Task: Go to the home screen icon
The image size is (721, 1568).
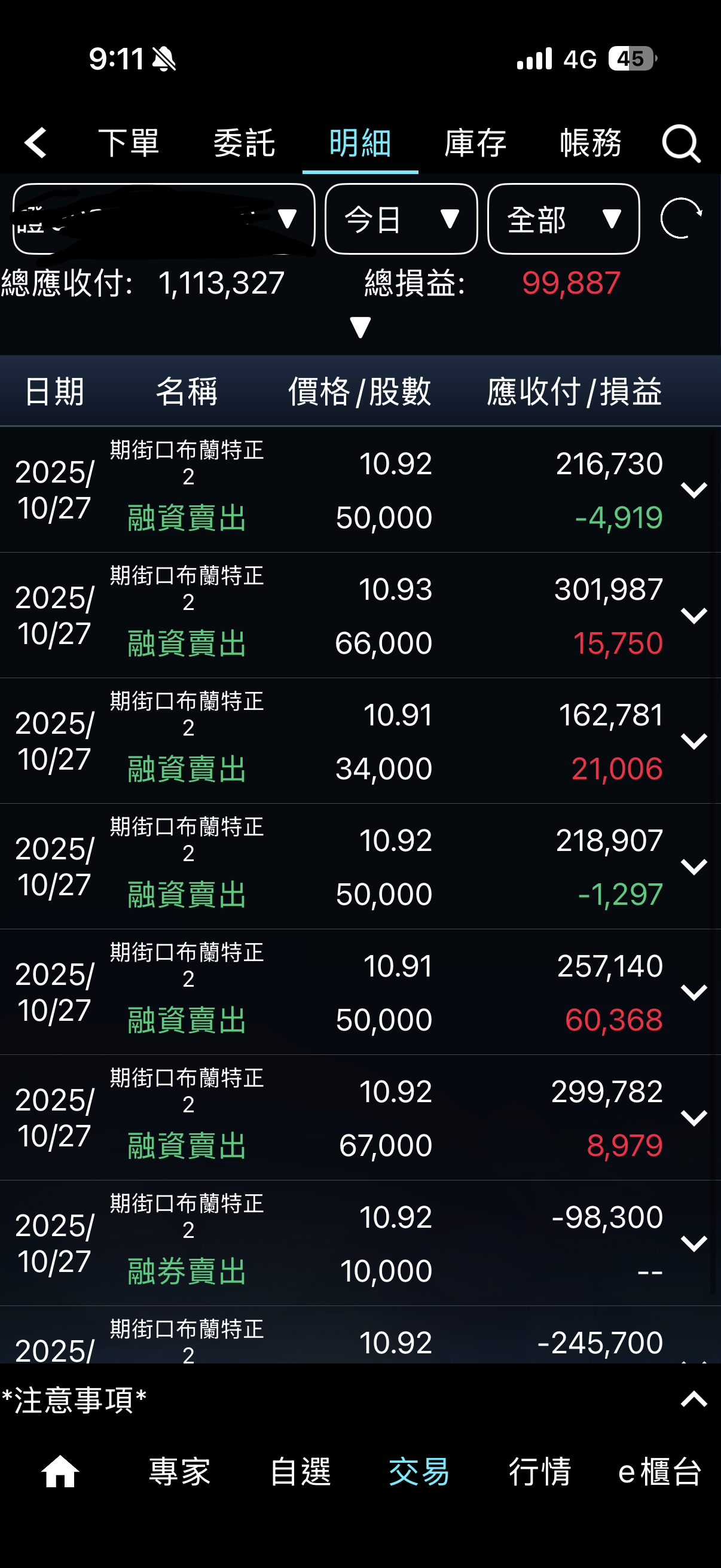Action: 60,1471
